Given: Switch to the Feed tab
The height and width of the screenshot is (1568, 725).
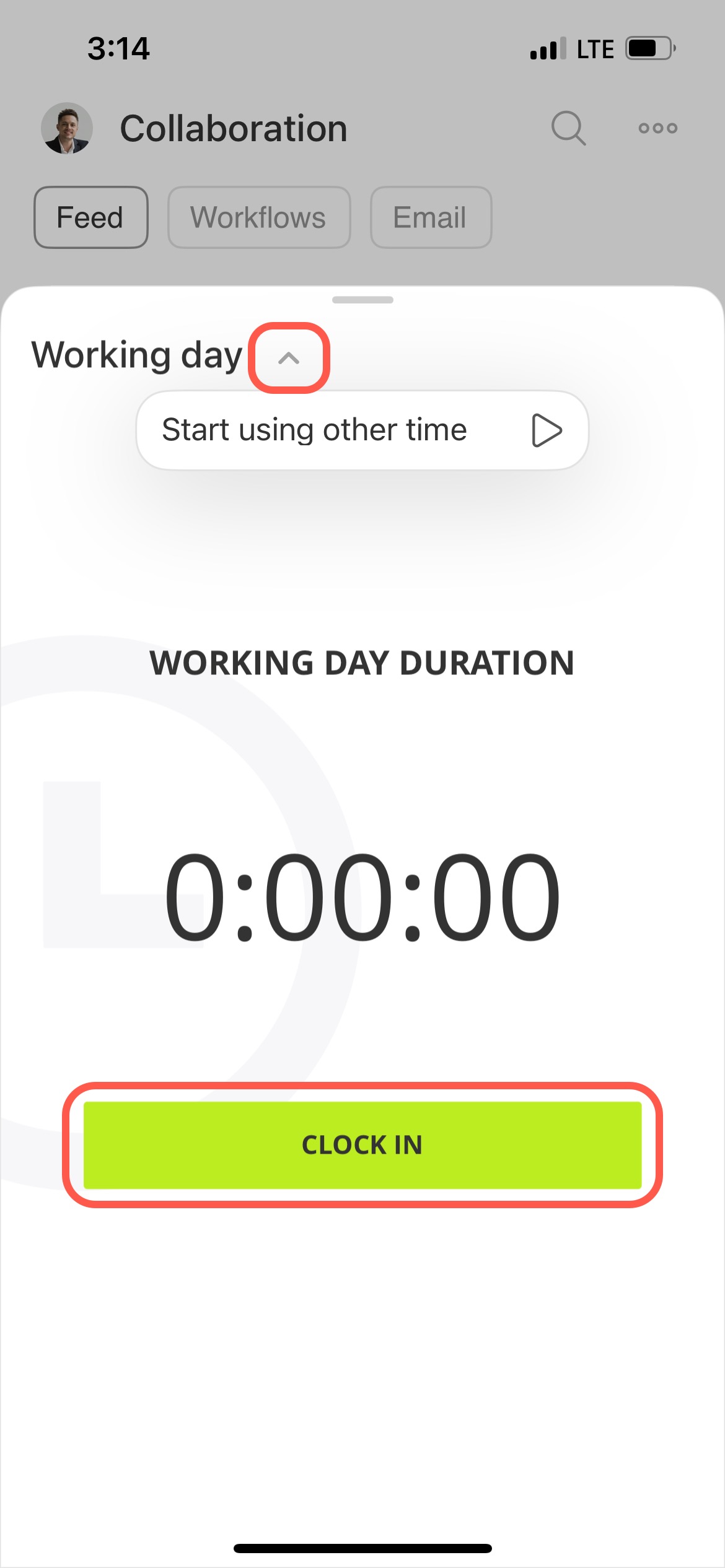Looking at the screenshot, I should tap(90, 217).
